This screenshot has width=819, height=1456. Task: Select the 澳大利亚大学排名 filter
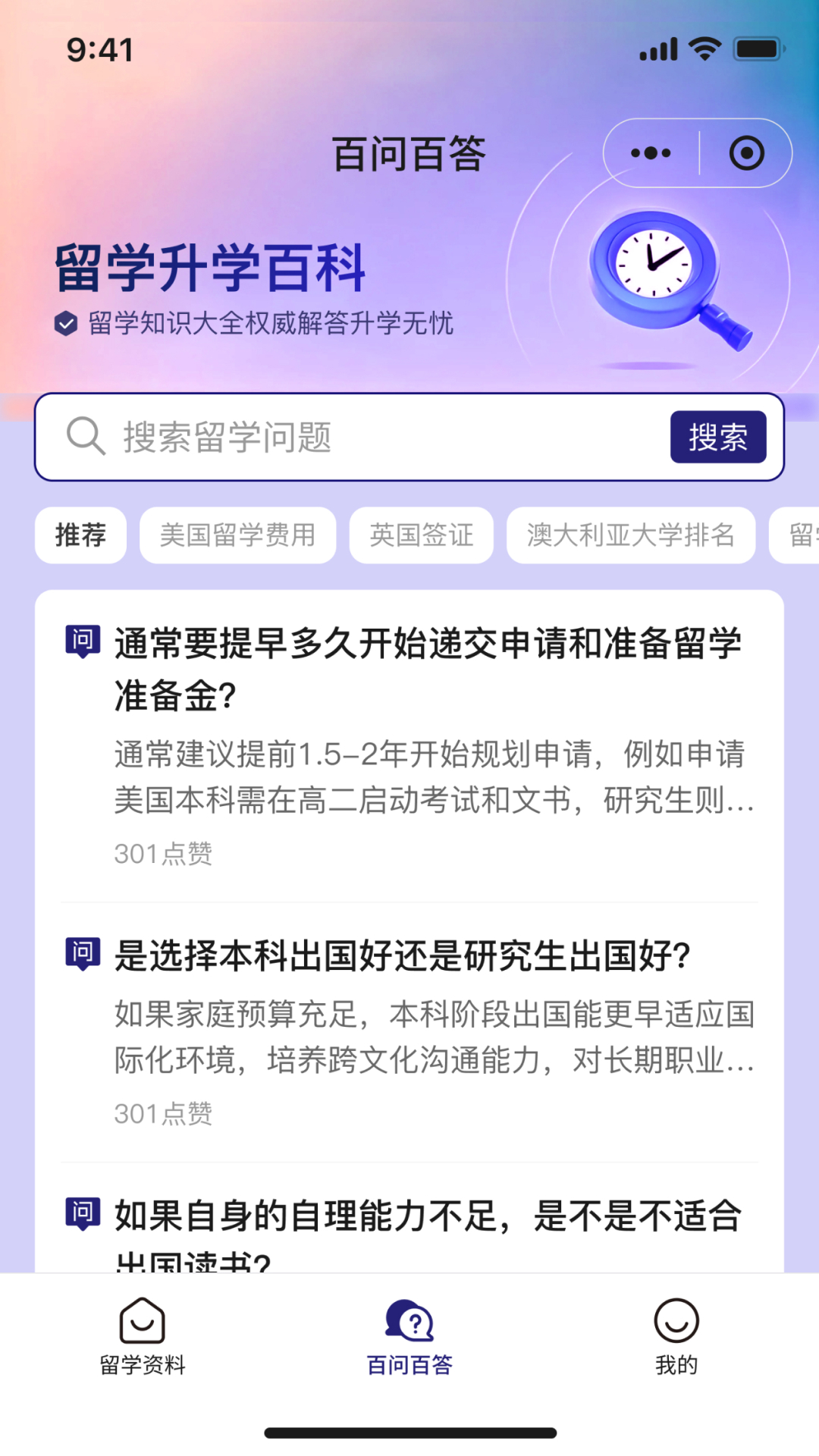[x=631, y=535]
